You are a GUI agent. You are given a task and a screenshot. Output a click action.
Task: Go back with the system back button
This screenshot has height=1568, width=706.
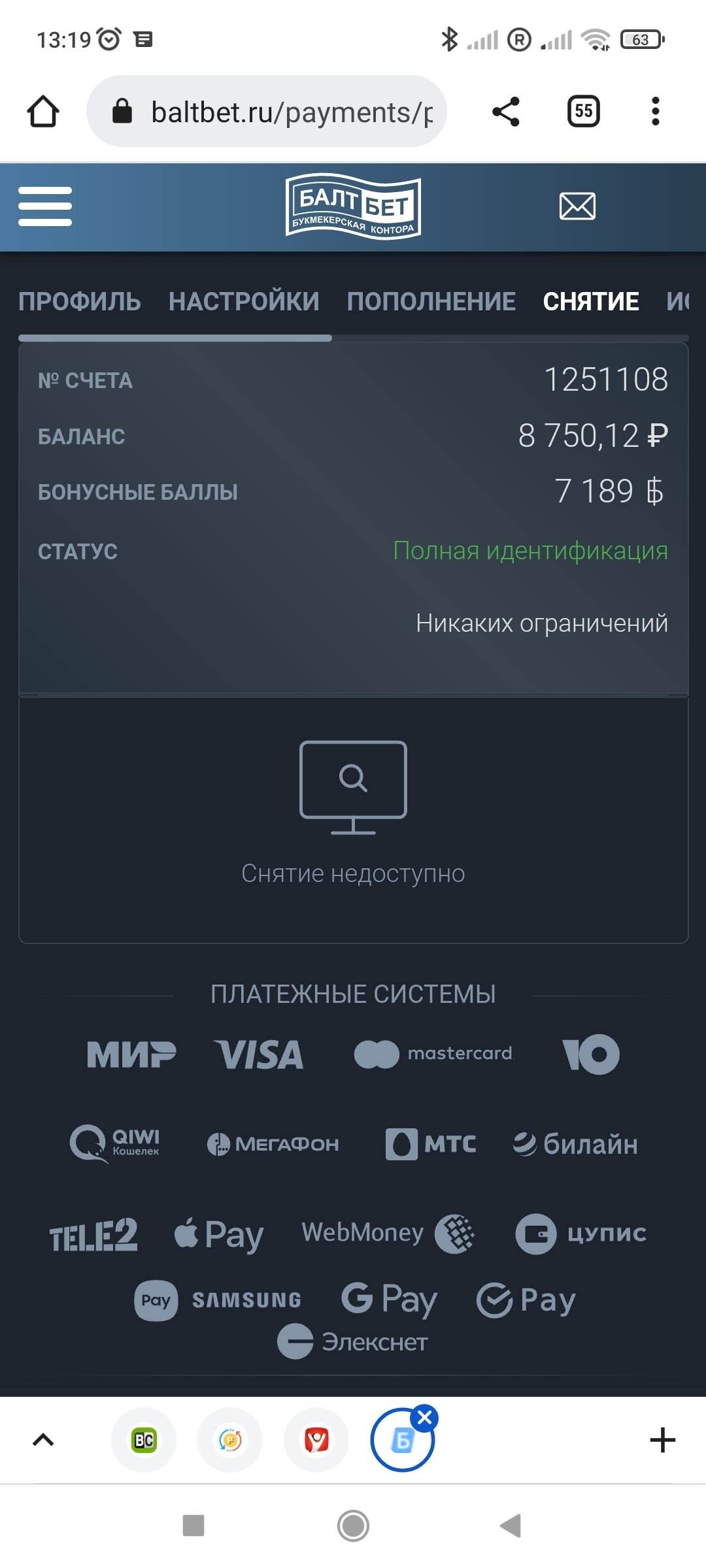(x=511, y=1526)
